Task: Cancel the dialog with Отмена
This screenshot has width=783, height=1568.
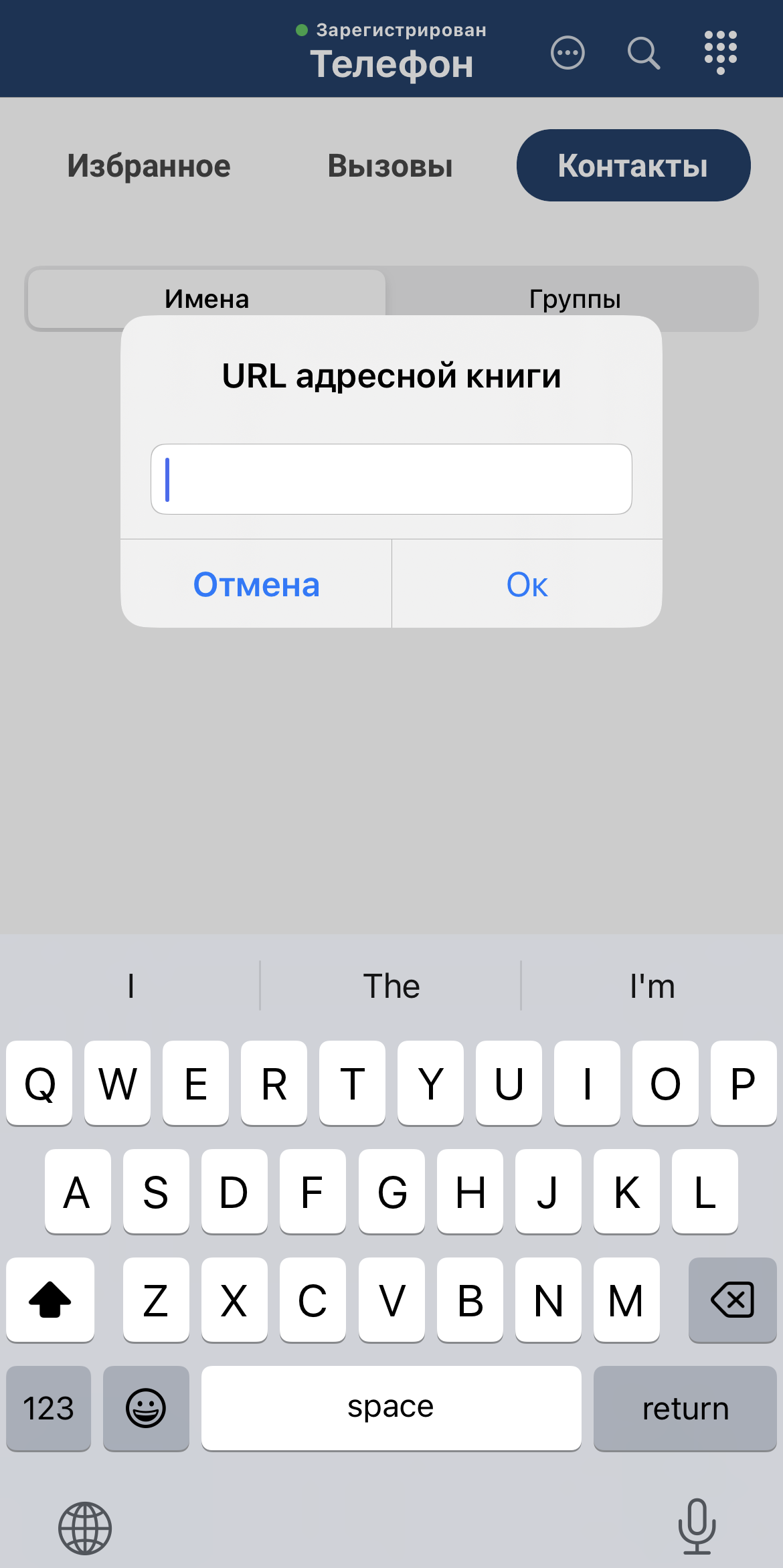Action: pyautogui.click(x=256, y=584)
